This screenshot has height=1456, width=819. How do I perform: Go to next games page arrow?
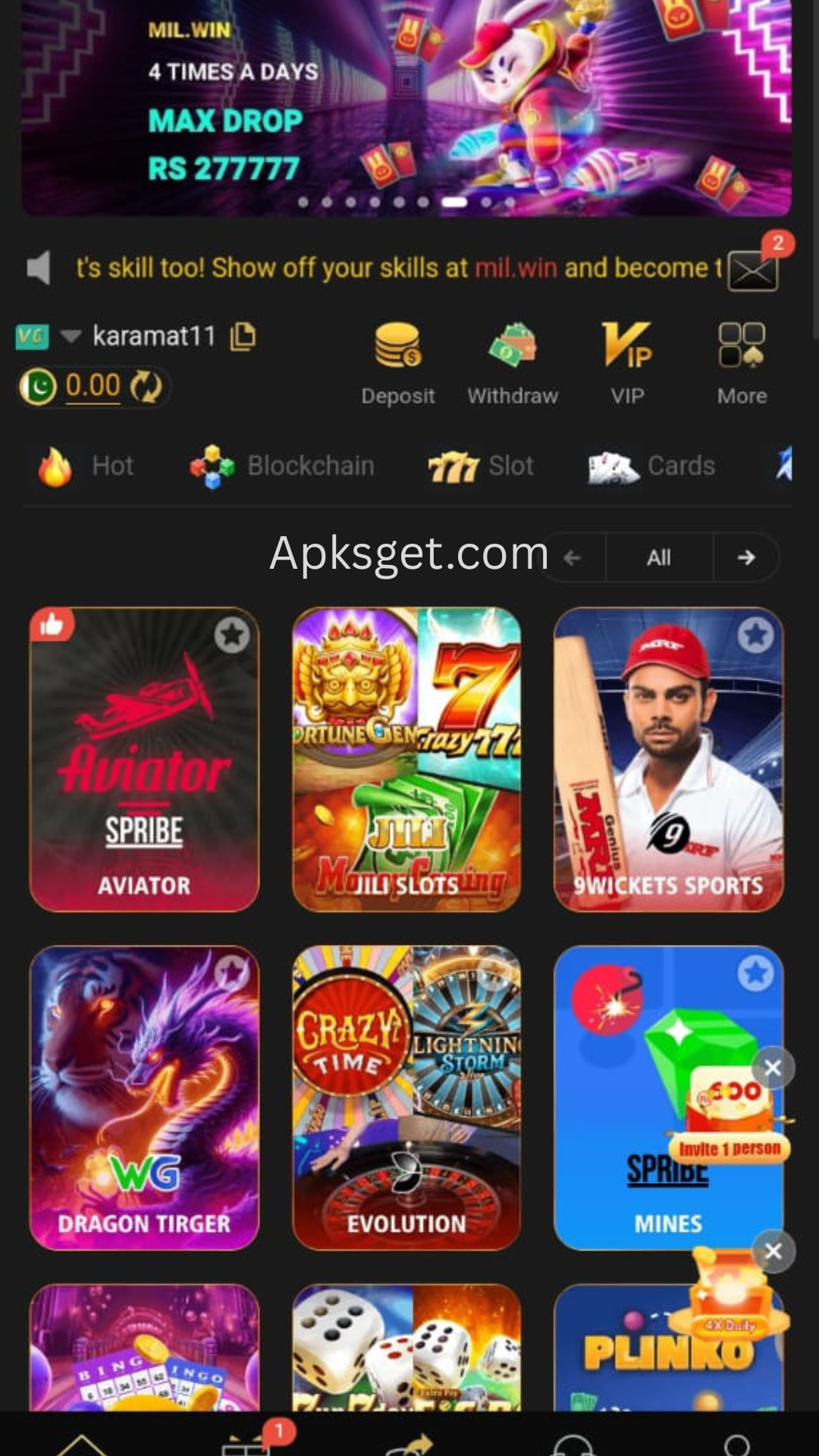point(746,558)
